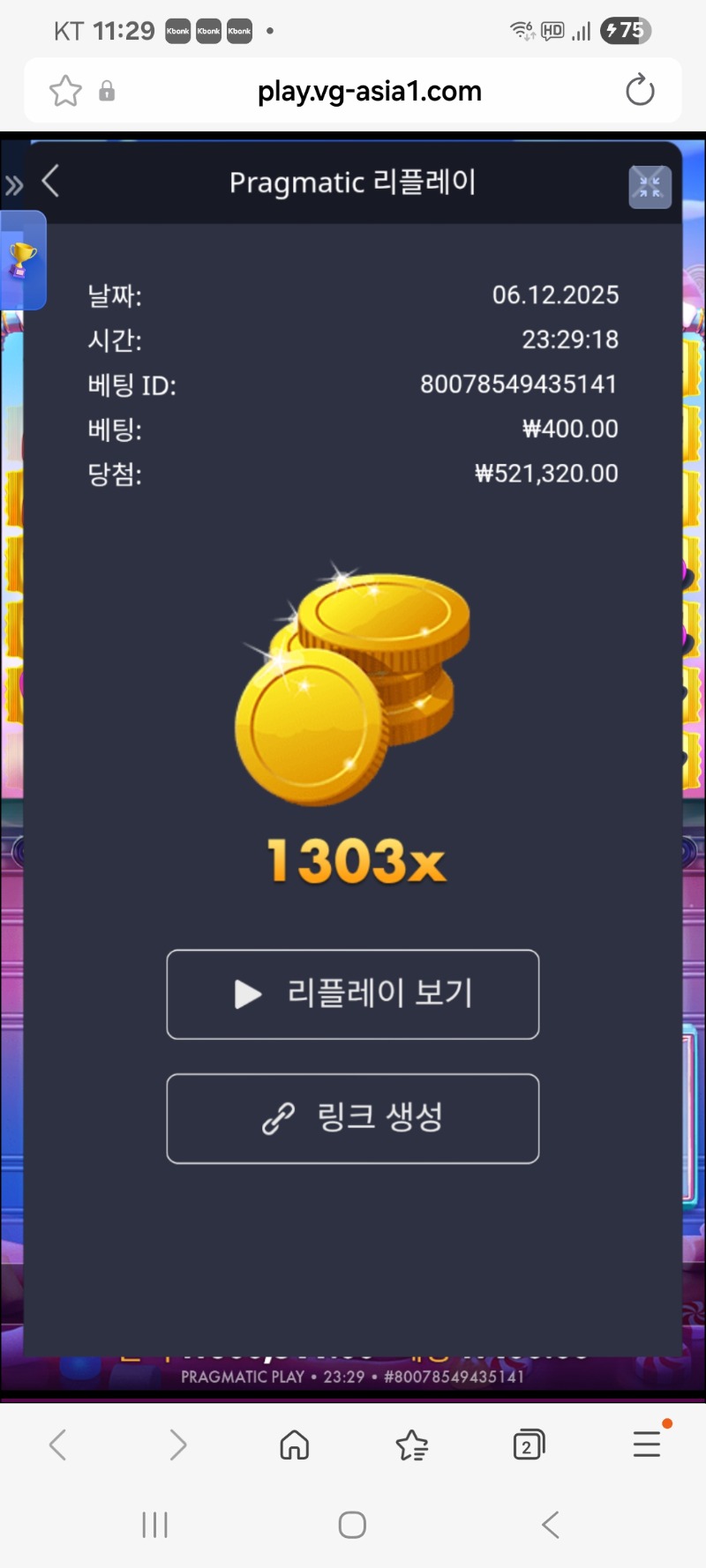The width and height of the screenshot is (706, 1568).
Task: Open the tab switcher showing 2 tabs
Action: click(x=529, y=1444)
